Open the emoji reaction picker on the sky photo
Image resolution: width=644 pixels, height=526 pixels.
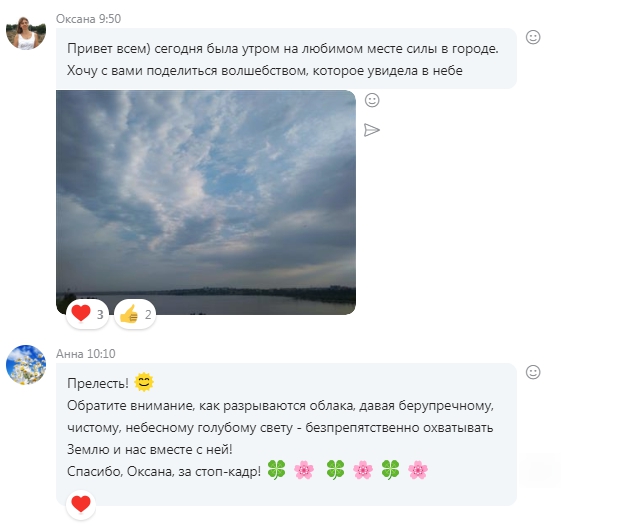coord(372,100)
